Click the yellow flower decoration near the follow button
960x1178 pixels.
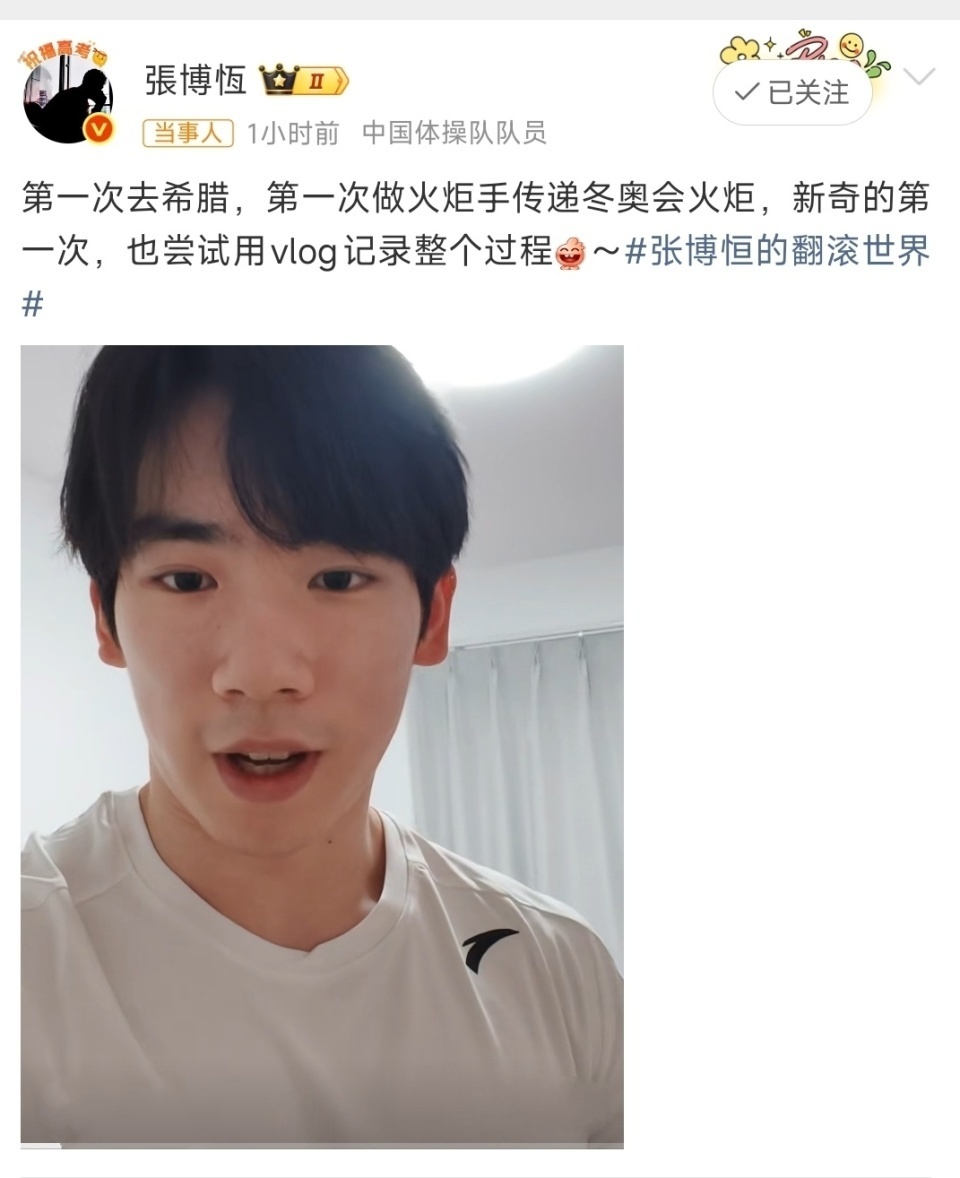tap(738, 48)
